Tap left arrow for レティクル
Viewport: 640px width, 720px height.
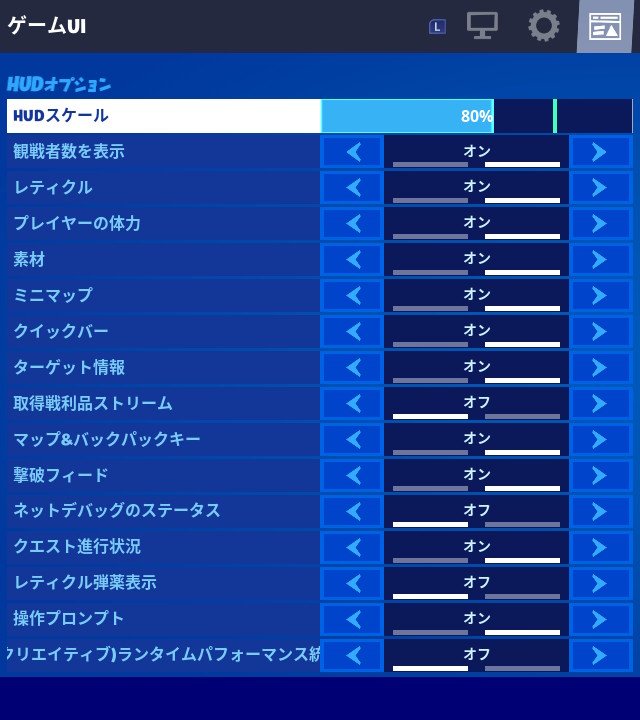point(352,188)
